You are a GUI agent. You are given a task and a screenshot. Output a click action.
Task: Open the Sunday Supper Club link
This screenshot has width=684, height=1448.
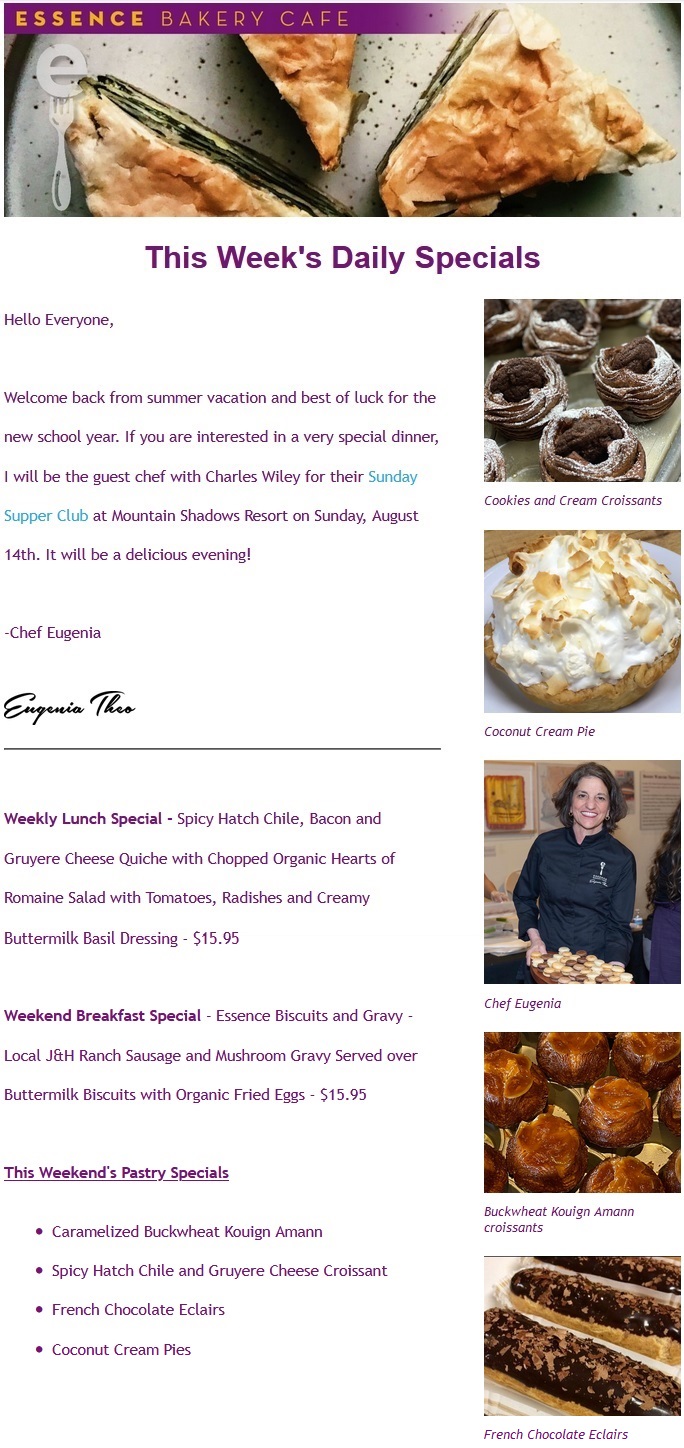tap(46, 516)
